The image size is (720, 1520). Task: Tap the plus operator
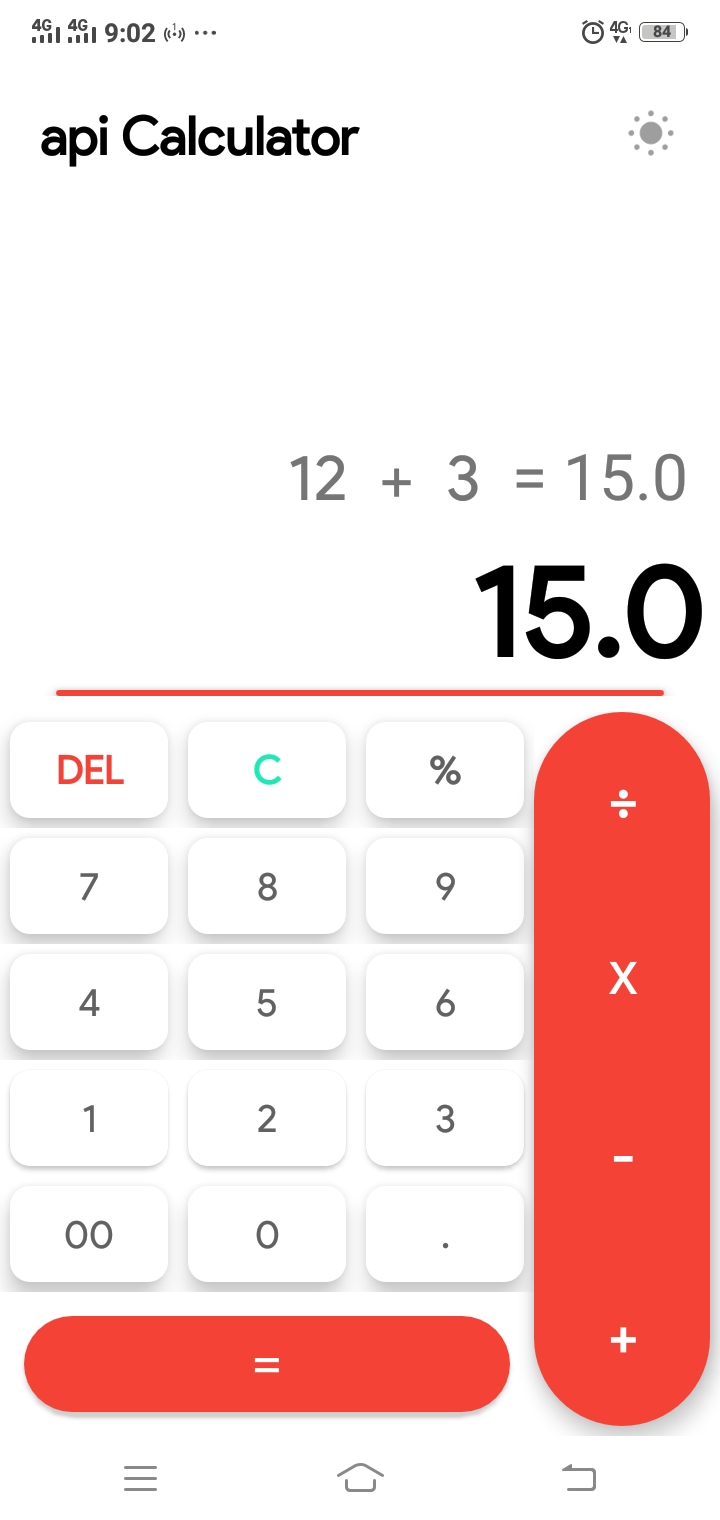[623, 1340]
